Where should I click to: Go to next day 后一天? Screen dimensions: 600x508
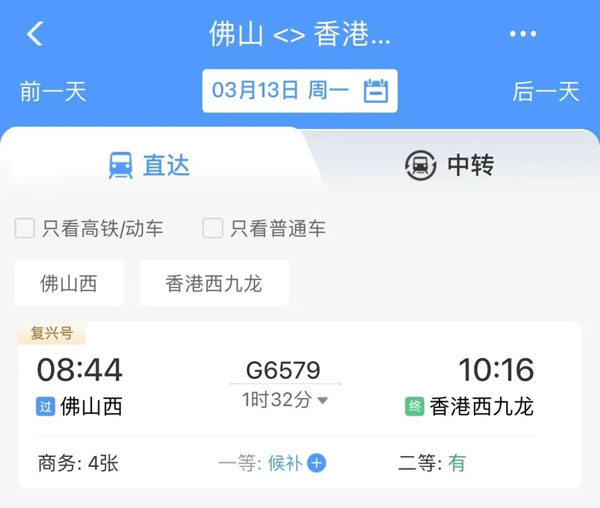(546, 91)
